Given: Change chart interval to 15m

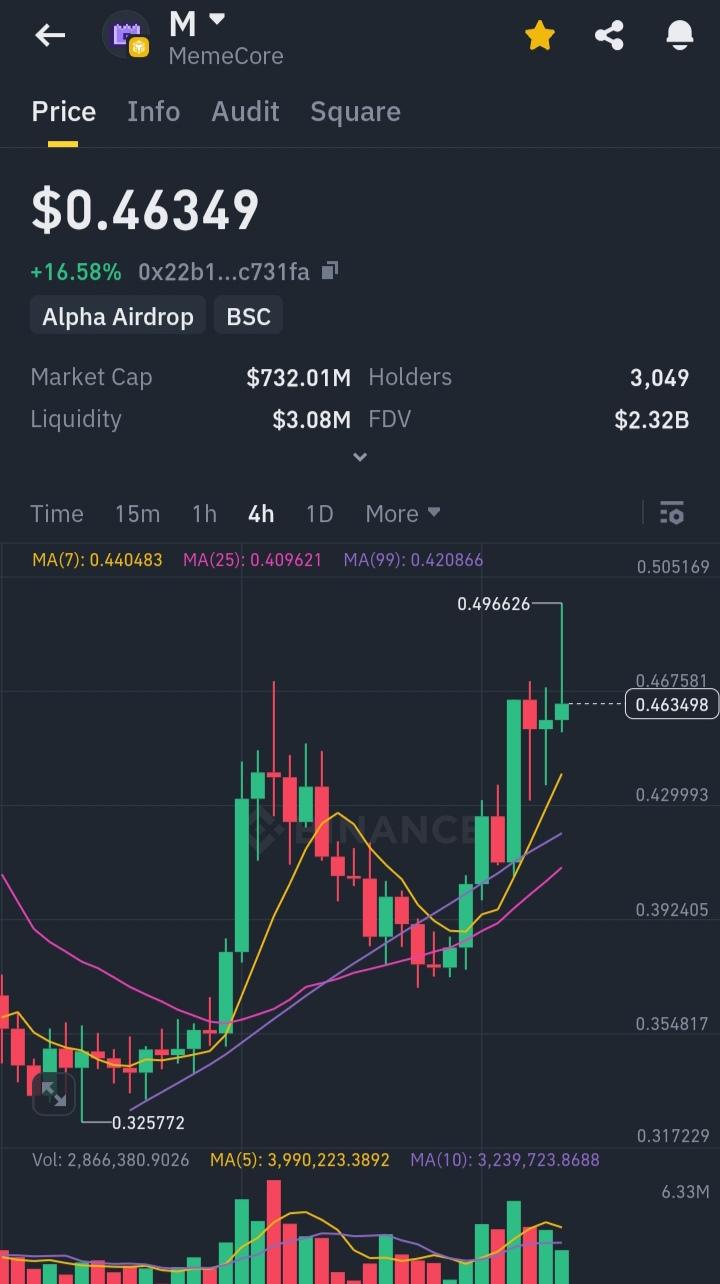Looking at the screenshot, I should 137,514.
